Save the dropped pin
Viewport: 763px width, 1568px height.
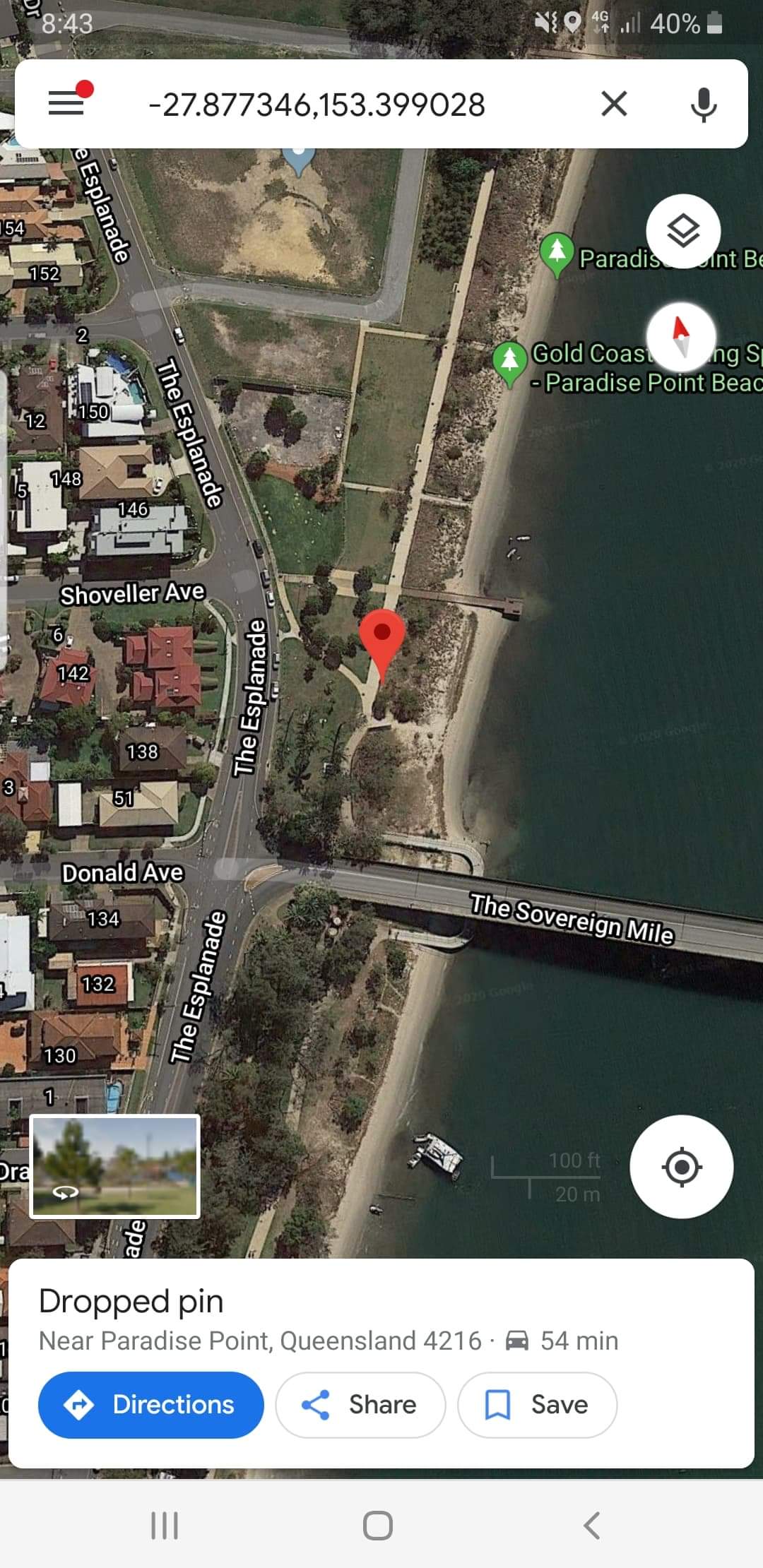click(x=537, y=1405)
